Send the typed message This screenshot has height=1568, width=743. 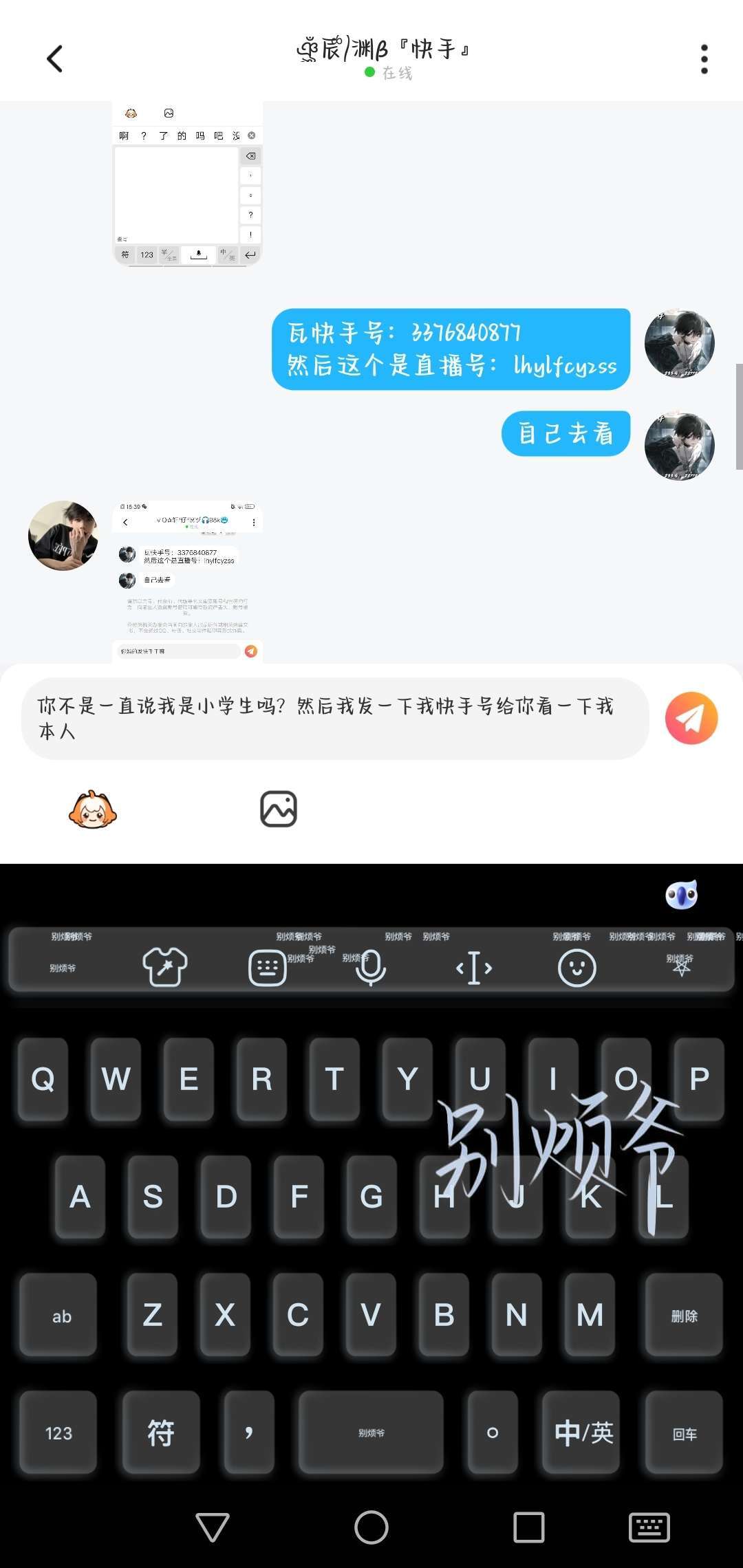691,718
